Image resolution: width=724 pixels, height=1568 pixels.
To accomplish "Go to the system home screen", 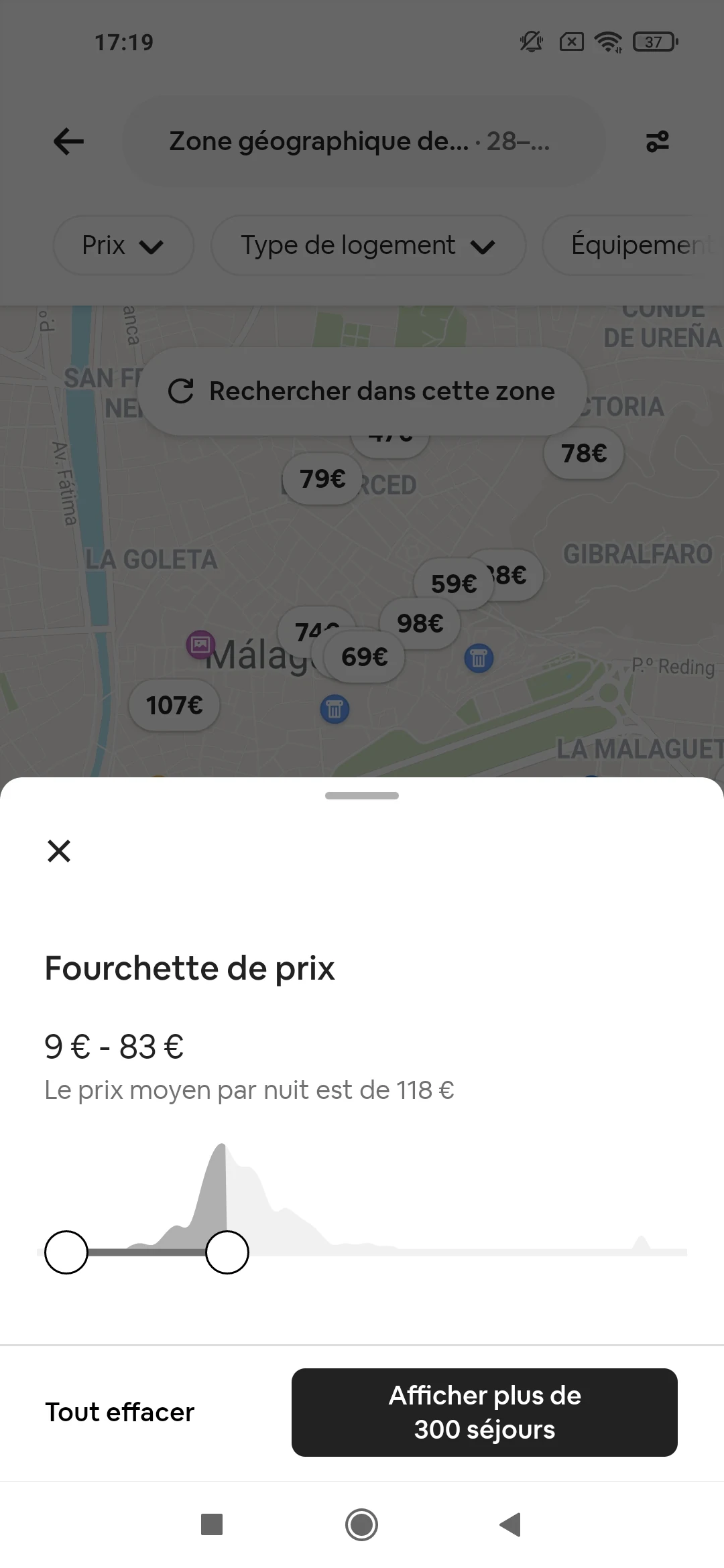I will point(362,1525).
